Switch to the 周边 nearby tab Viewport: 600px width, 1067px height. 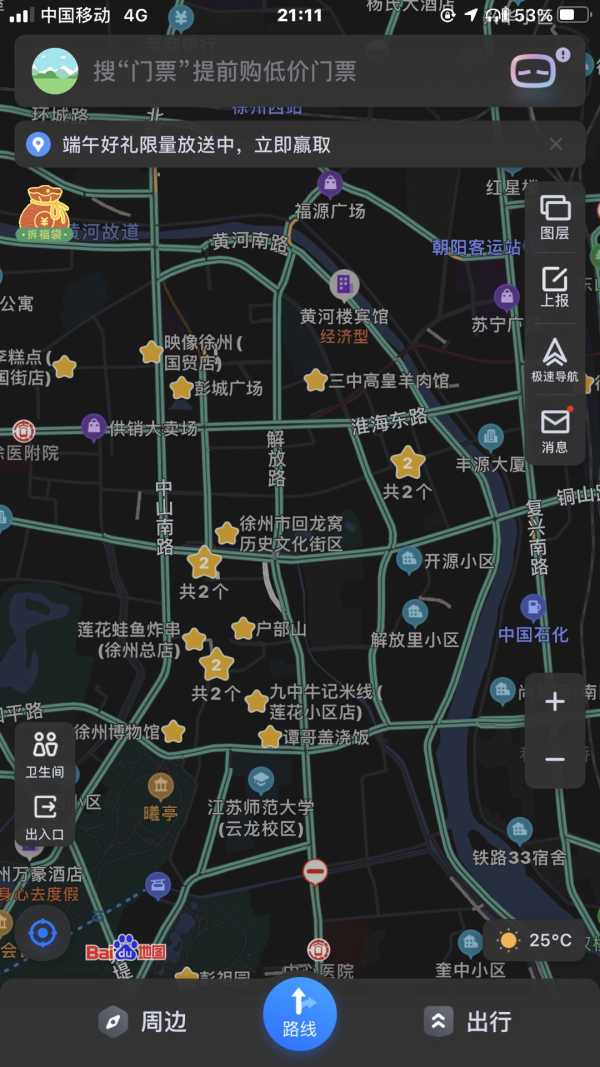tap(144, 1021)
